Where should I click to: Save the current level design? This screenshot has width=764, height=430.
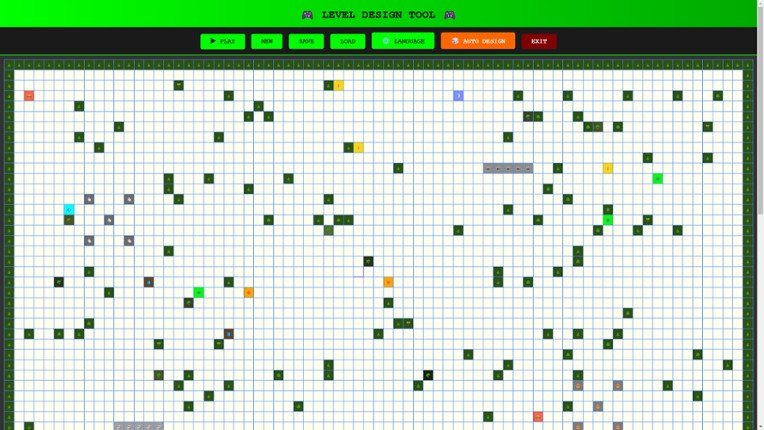306,41
